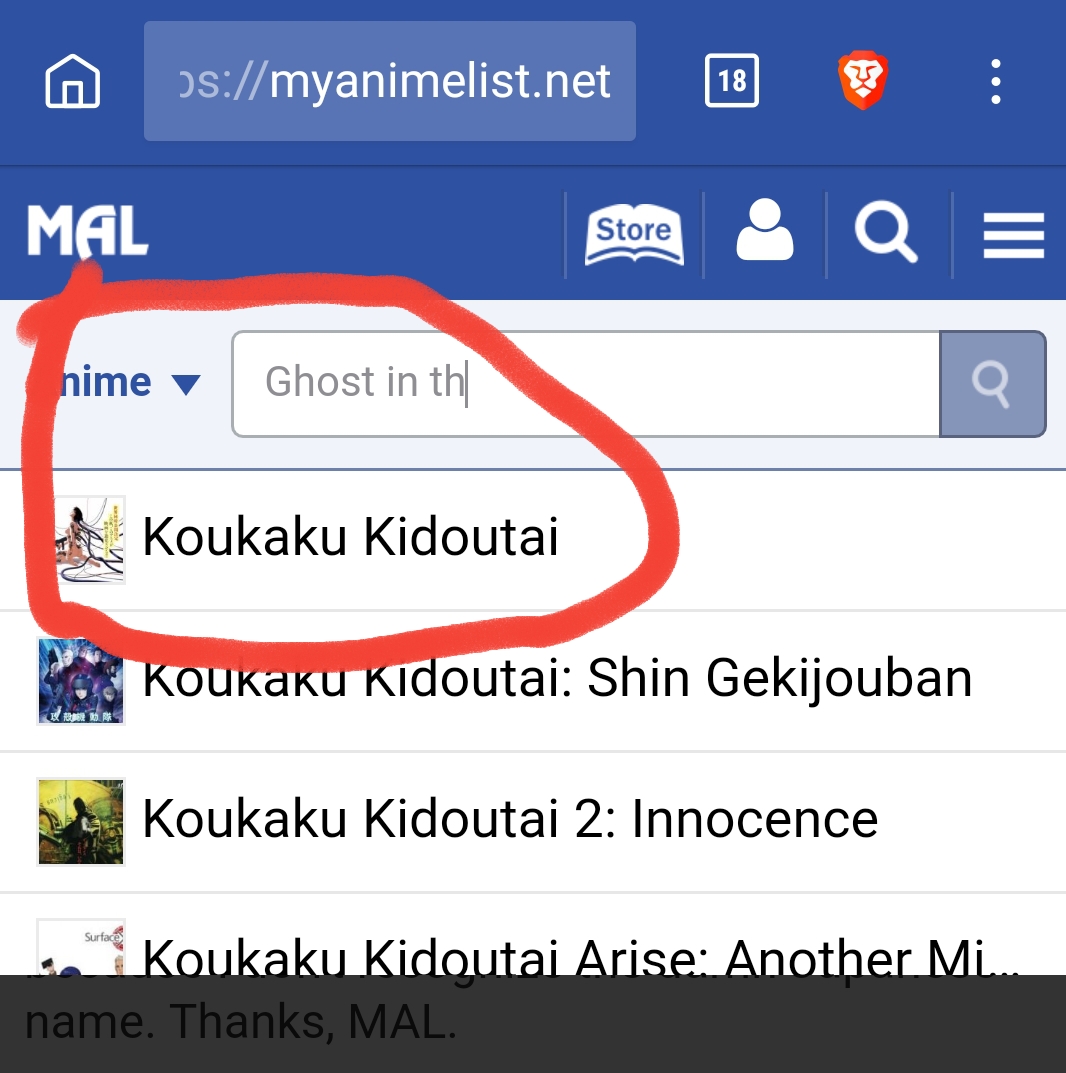1066x1073 pixels.
Task: Open the tab switcher showing 18 tabs
Action: pyautogui.click(x=731, y=81)
